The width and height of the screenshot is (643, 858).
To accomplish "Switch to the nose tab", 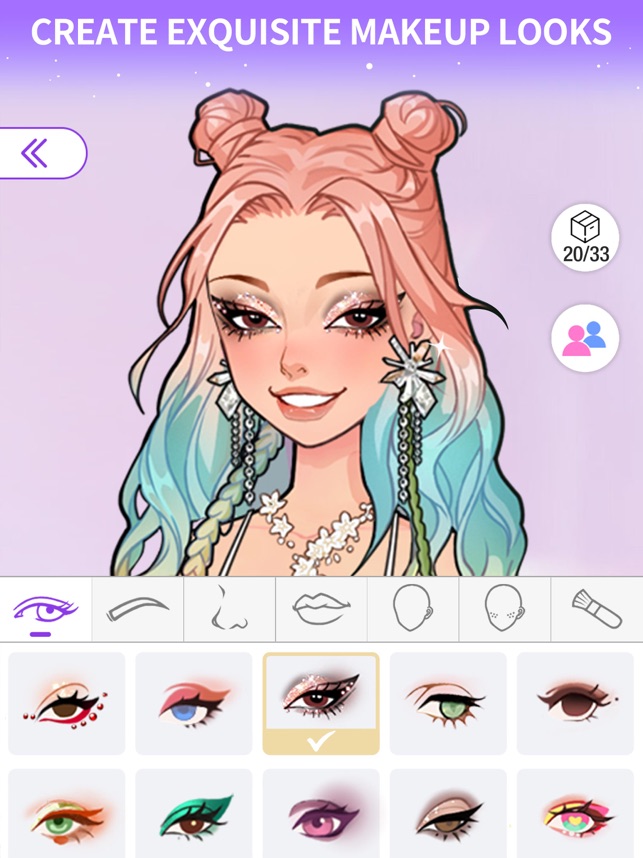I will (230, 608).
